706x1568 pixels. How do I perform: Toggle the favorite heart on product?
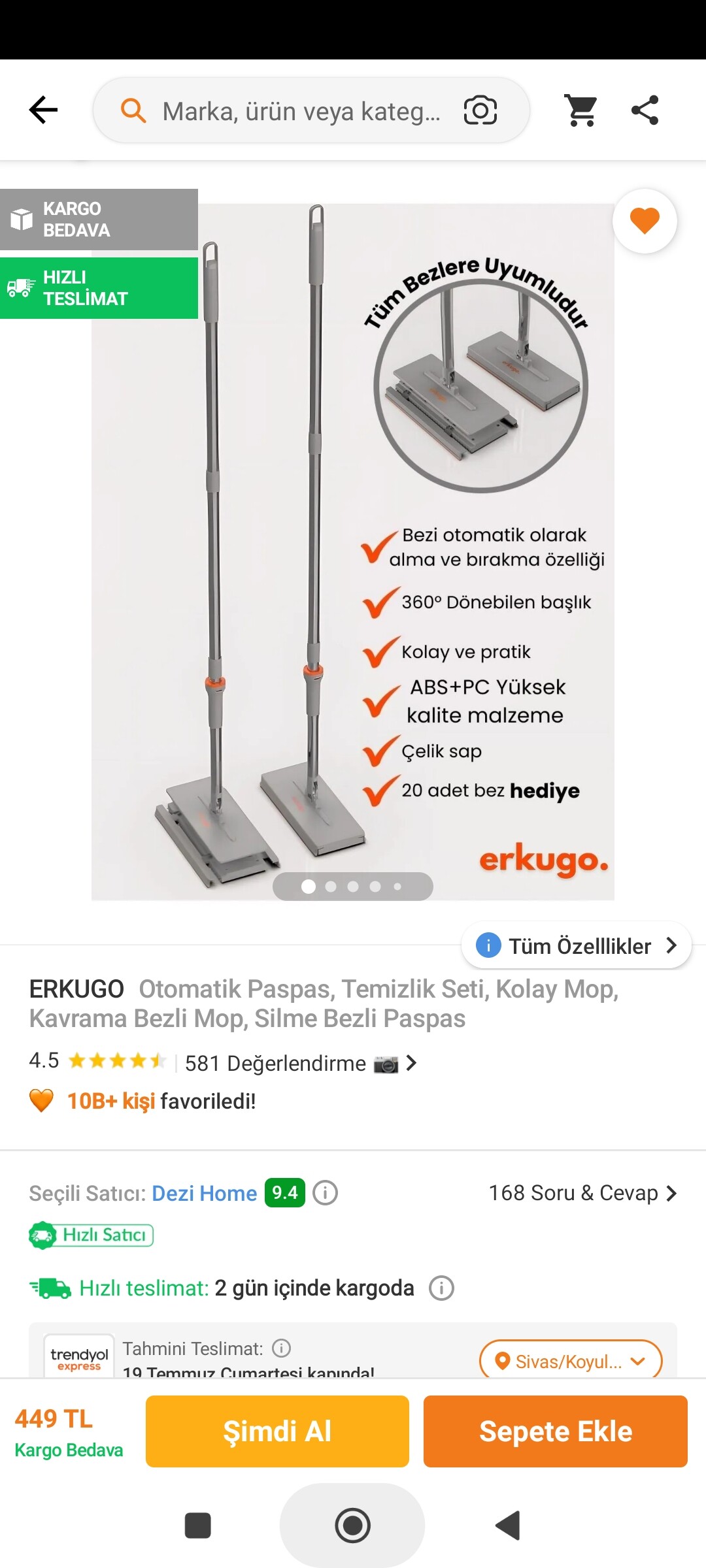pyautogui.click(x=645, y=221)
